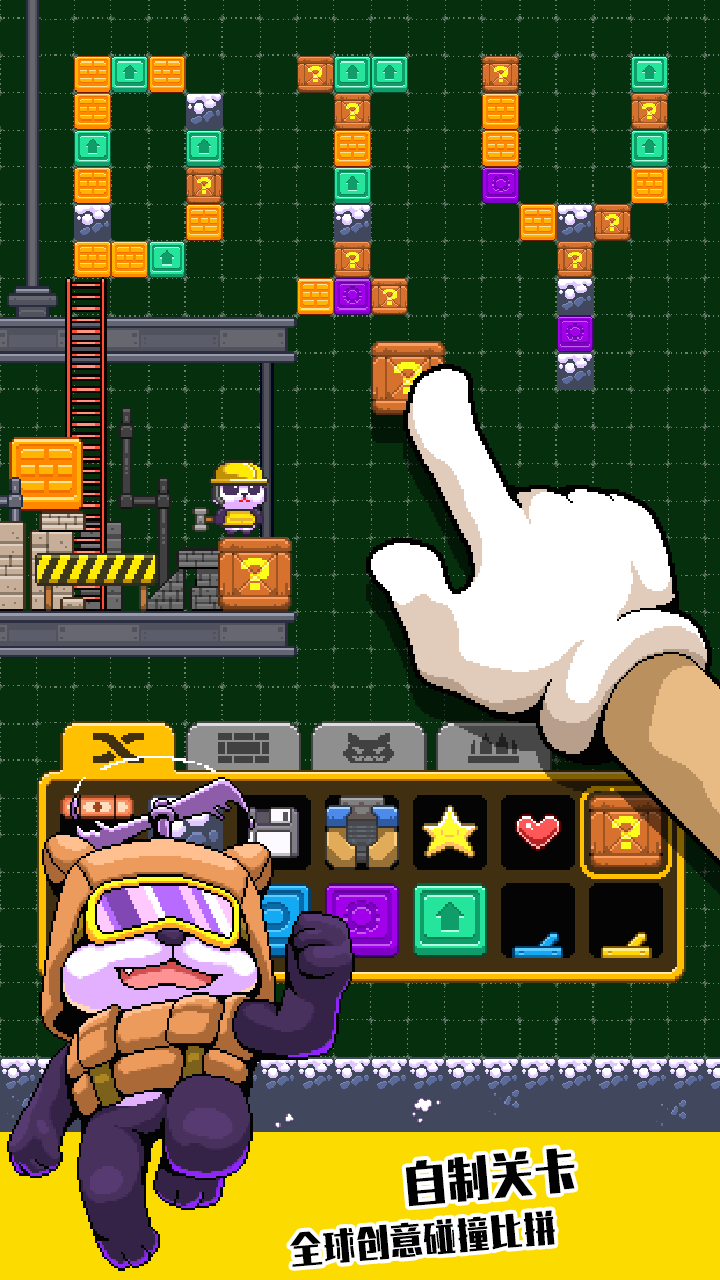Screen dimensions: 720x1280
Task: Select the highlighted question mark crate item
Action: tap(626, 830)
